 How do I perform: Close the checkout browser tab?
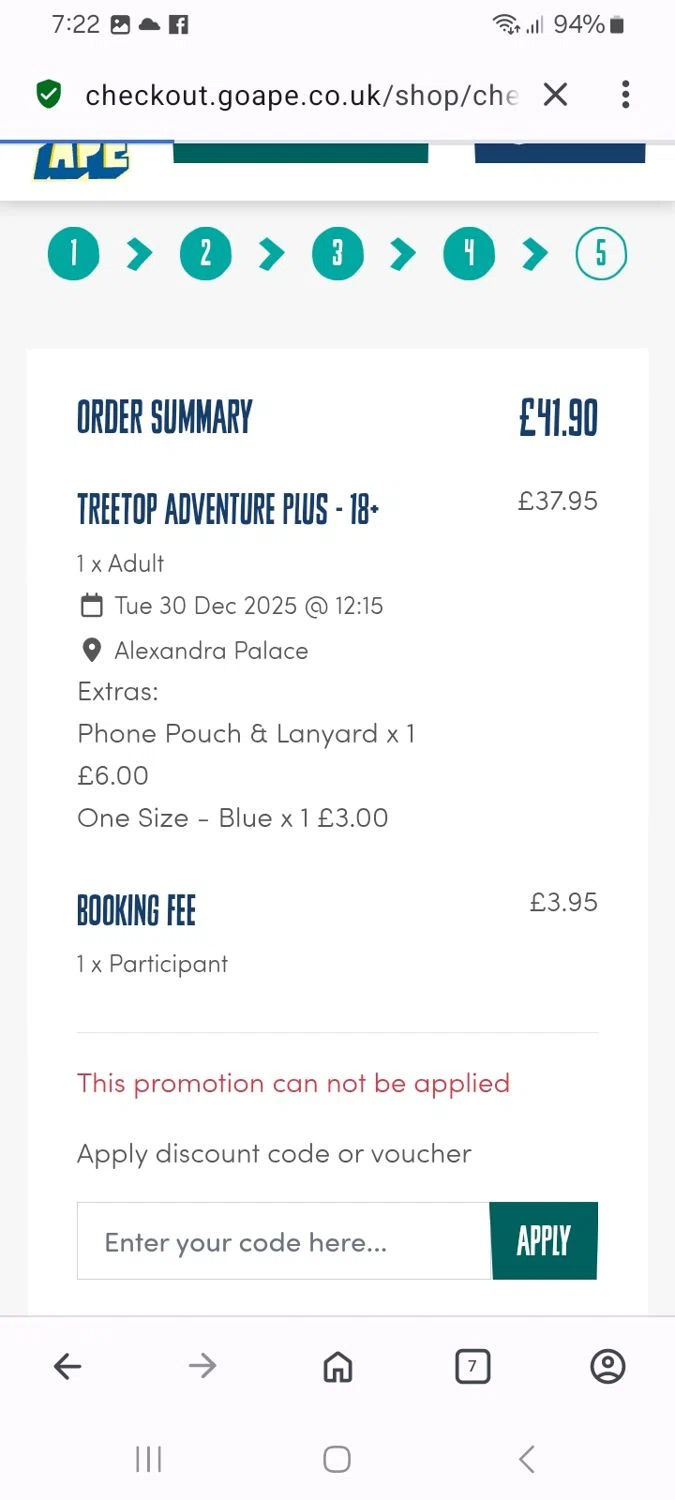point(555,95)
